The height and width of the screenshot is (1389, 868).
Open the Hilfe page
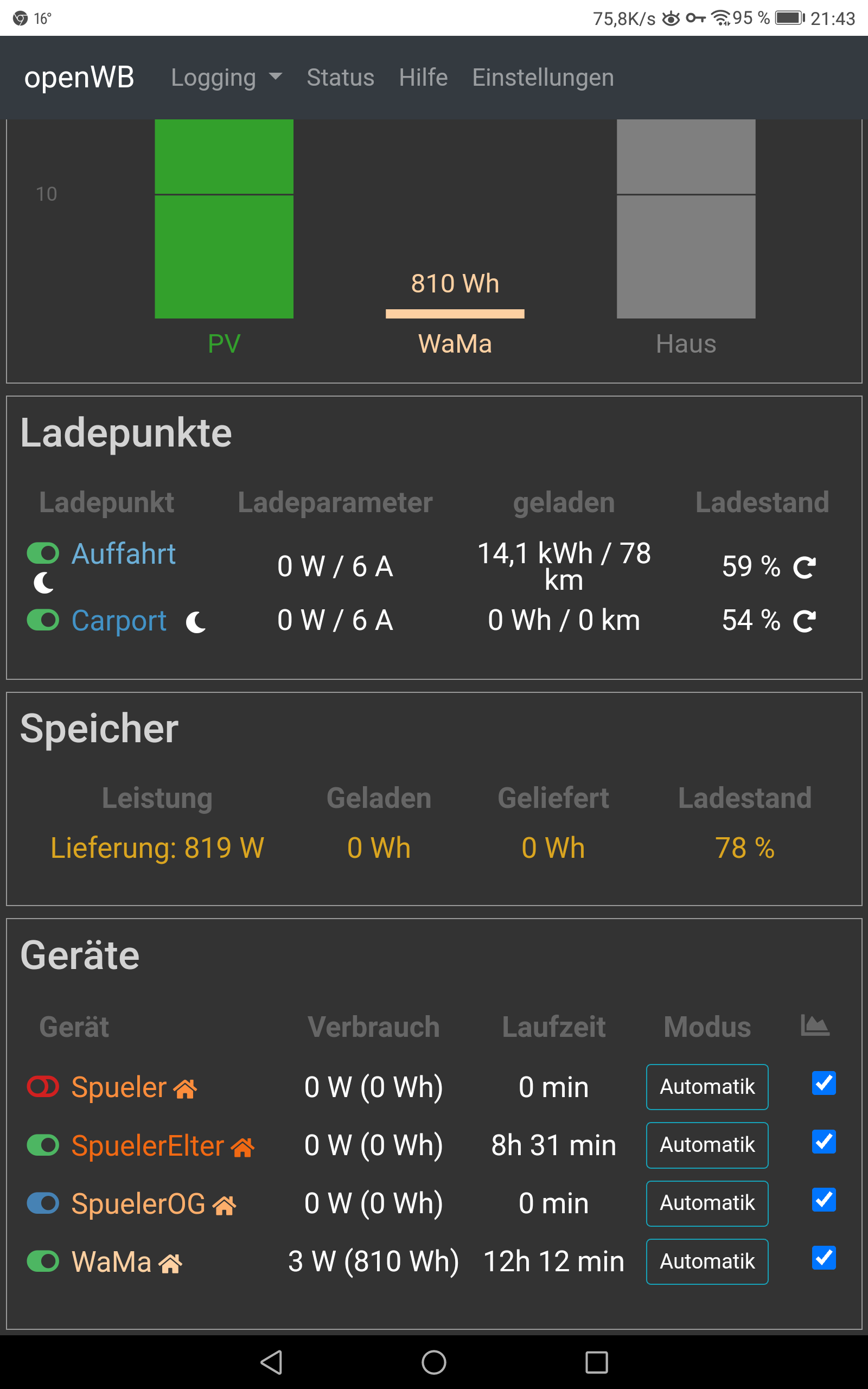[423, 78]
